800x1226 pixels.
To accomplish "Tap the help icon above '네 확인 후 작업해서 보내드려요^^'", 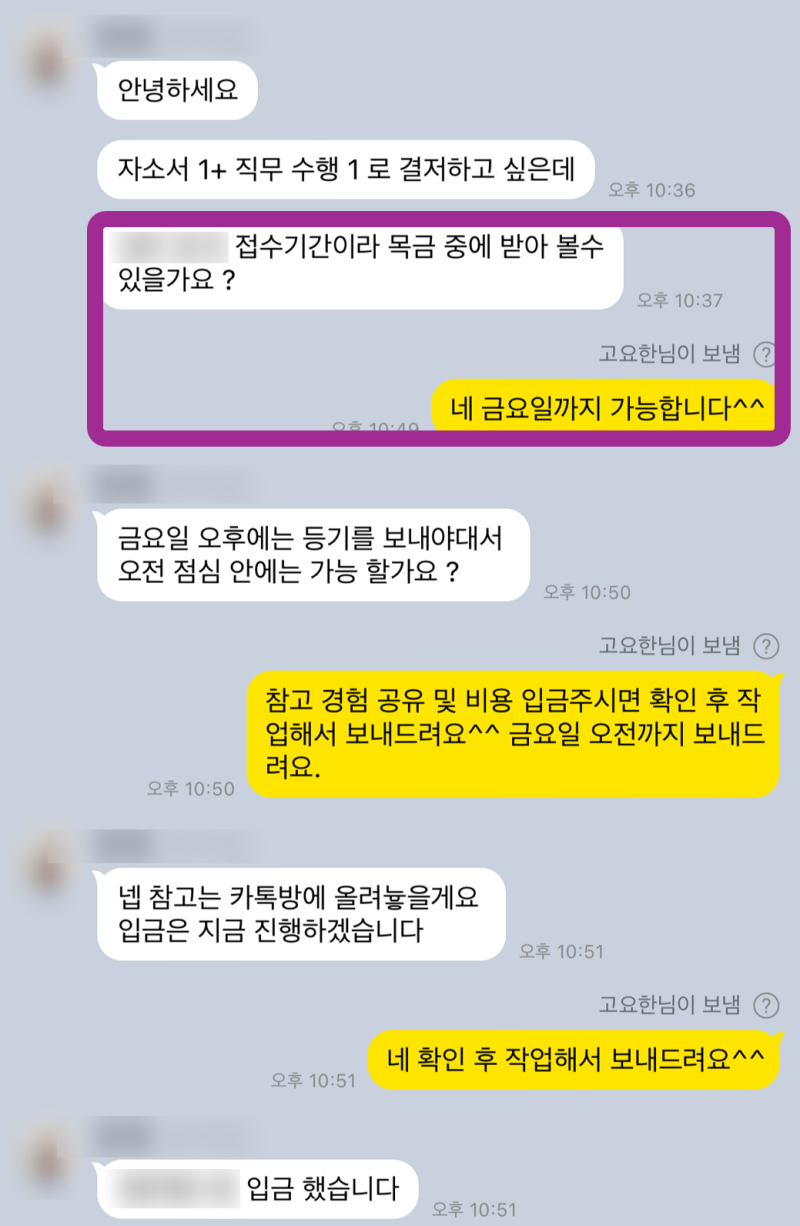I will 765,1005.
